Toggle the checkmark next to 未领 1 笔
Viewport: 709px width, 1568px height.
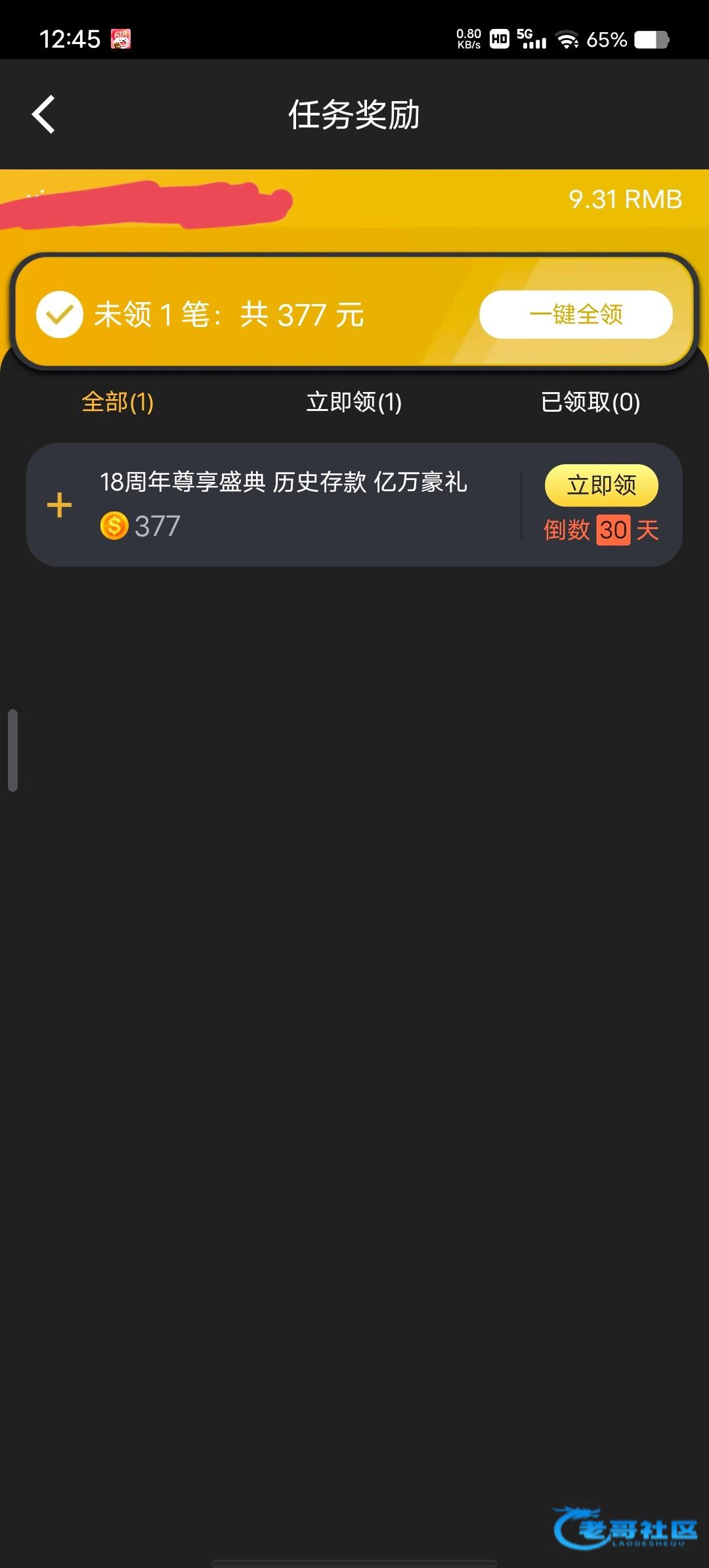59,315
